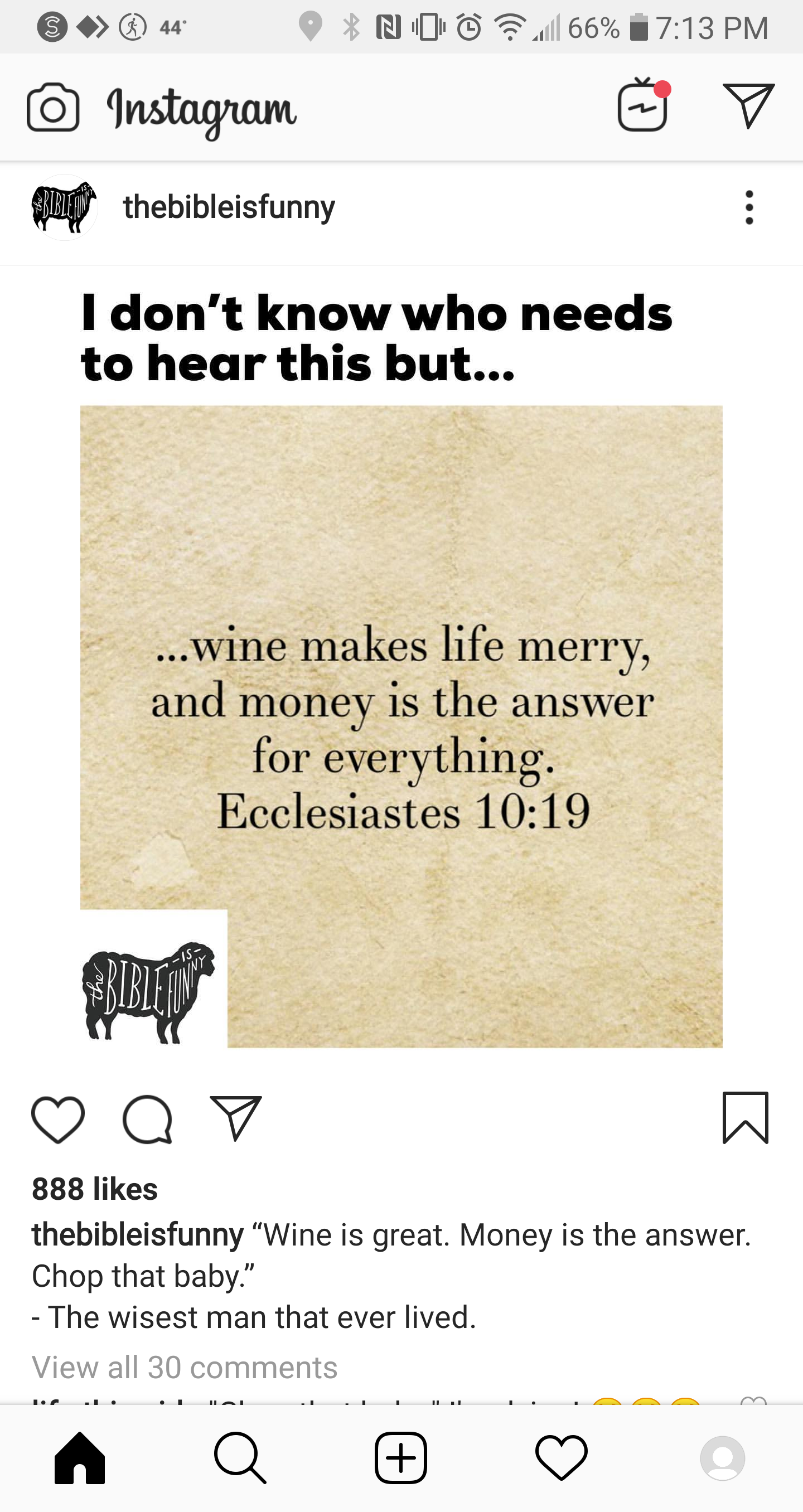Bookmark thebibleisfunny's post

(x=746, y=1118)
